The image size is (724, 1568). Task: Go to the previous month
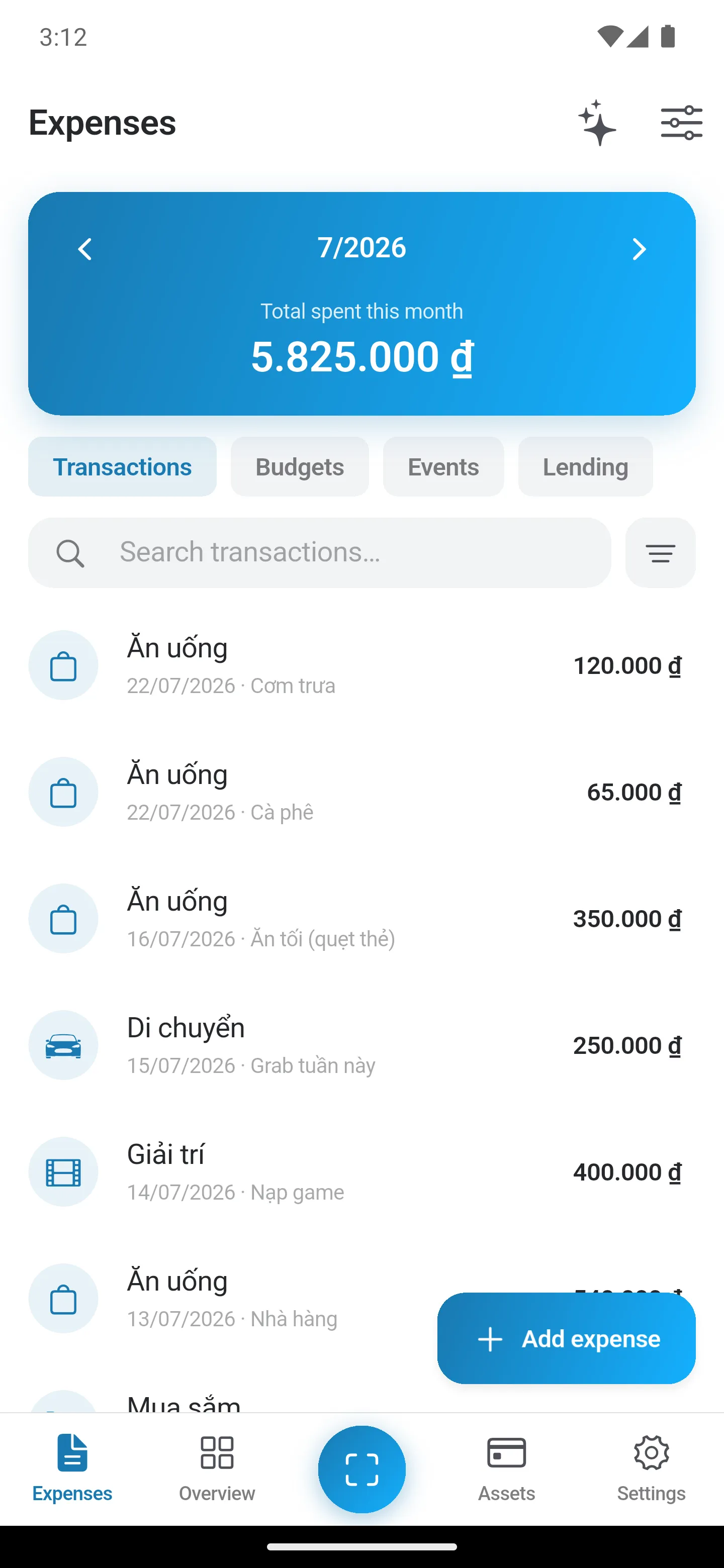[84, 248]
